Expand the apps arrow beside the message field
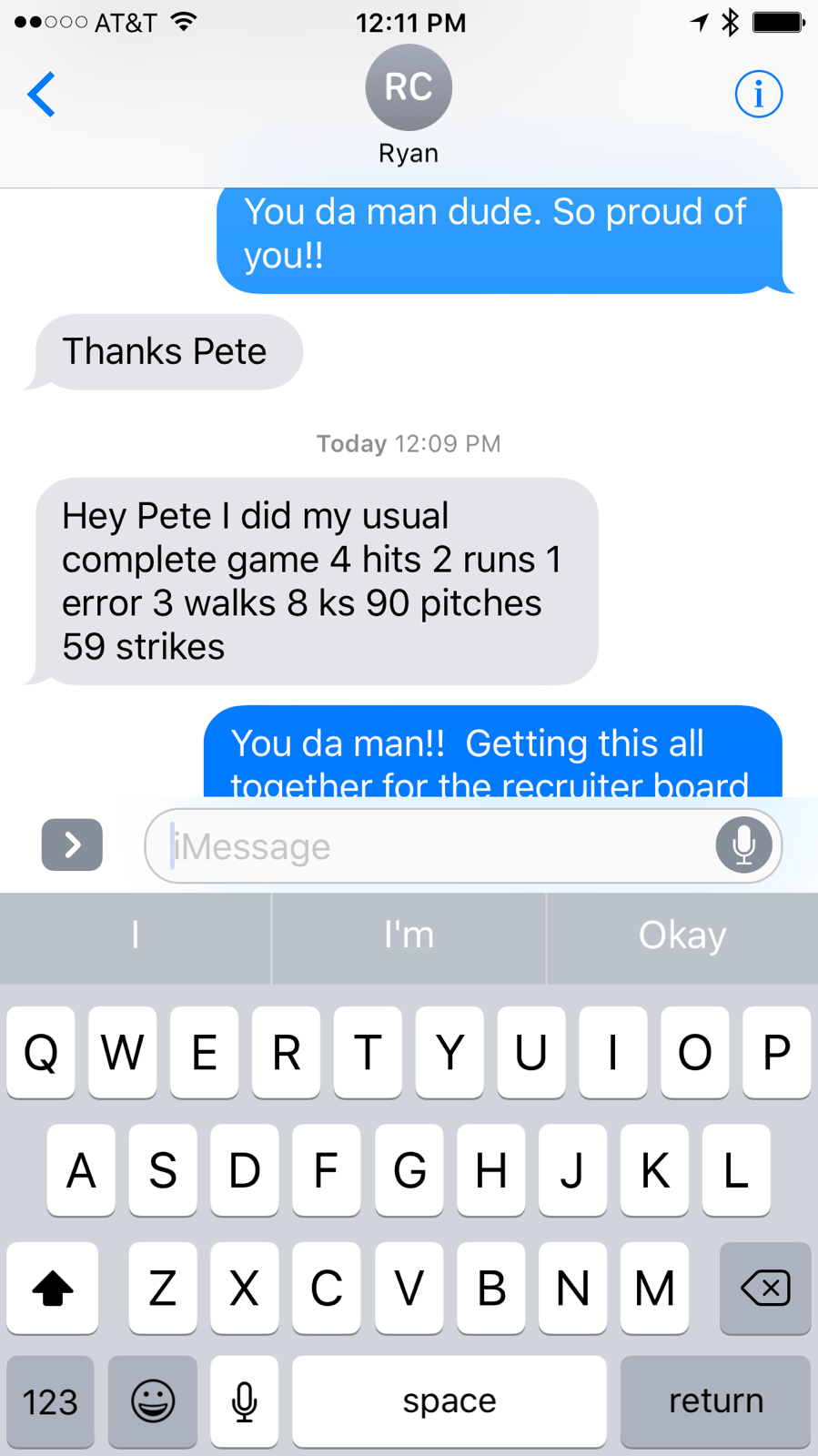Image resolution: width=818 pixels, height=1456 pixels. click(72, 844)
